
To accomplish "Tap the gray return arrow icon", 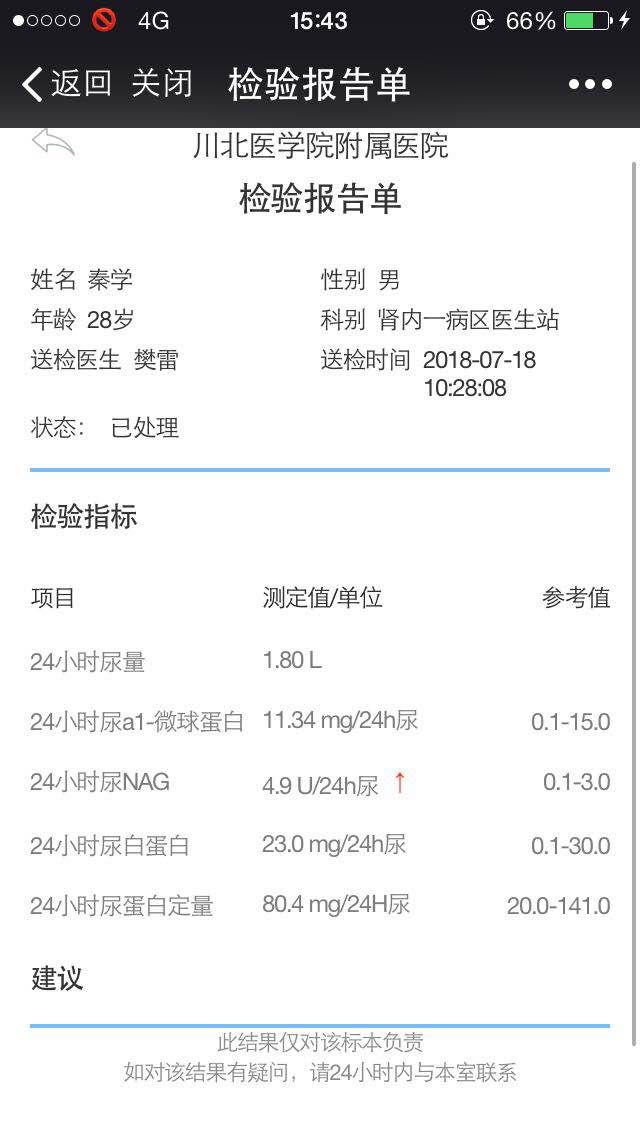I will 54,142.
